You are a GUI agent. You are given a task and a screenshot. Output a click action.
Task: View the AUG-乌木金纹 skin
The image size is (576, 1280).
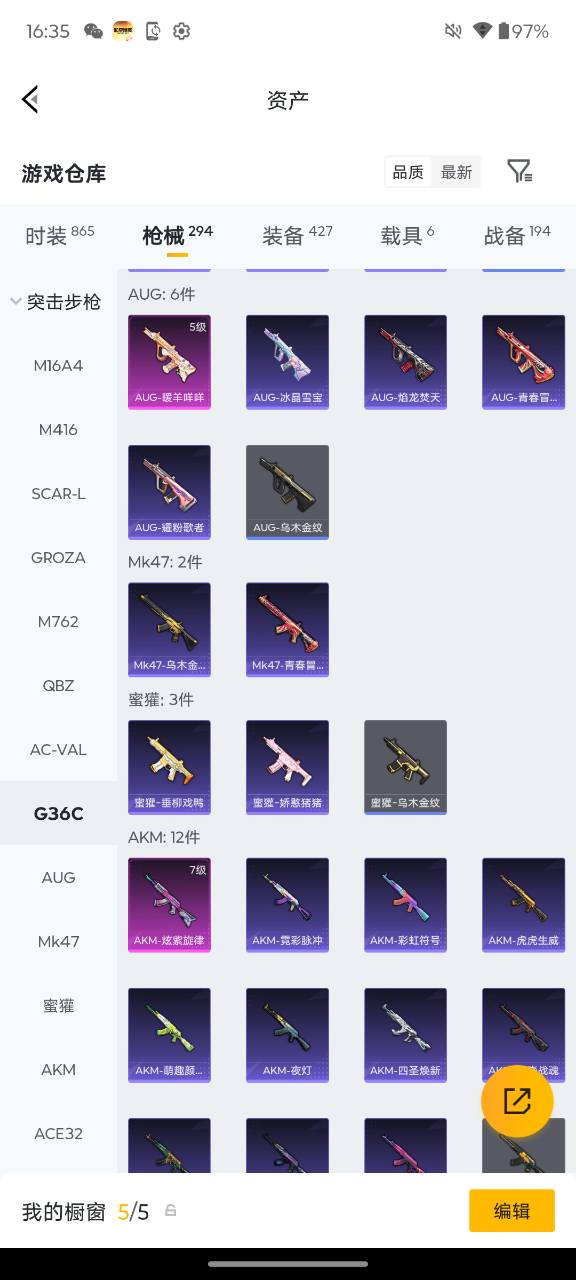tap(287, 492)
